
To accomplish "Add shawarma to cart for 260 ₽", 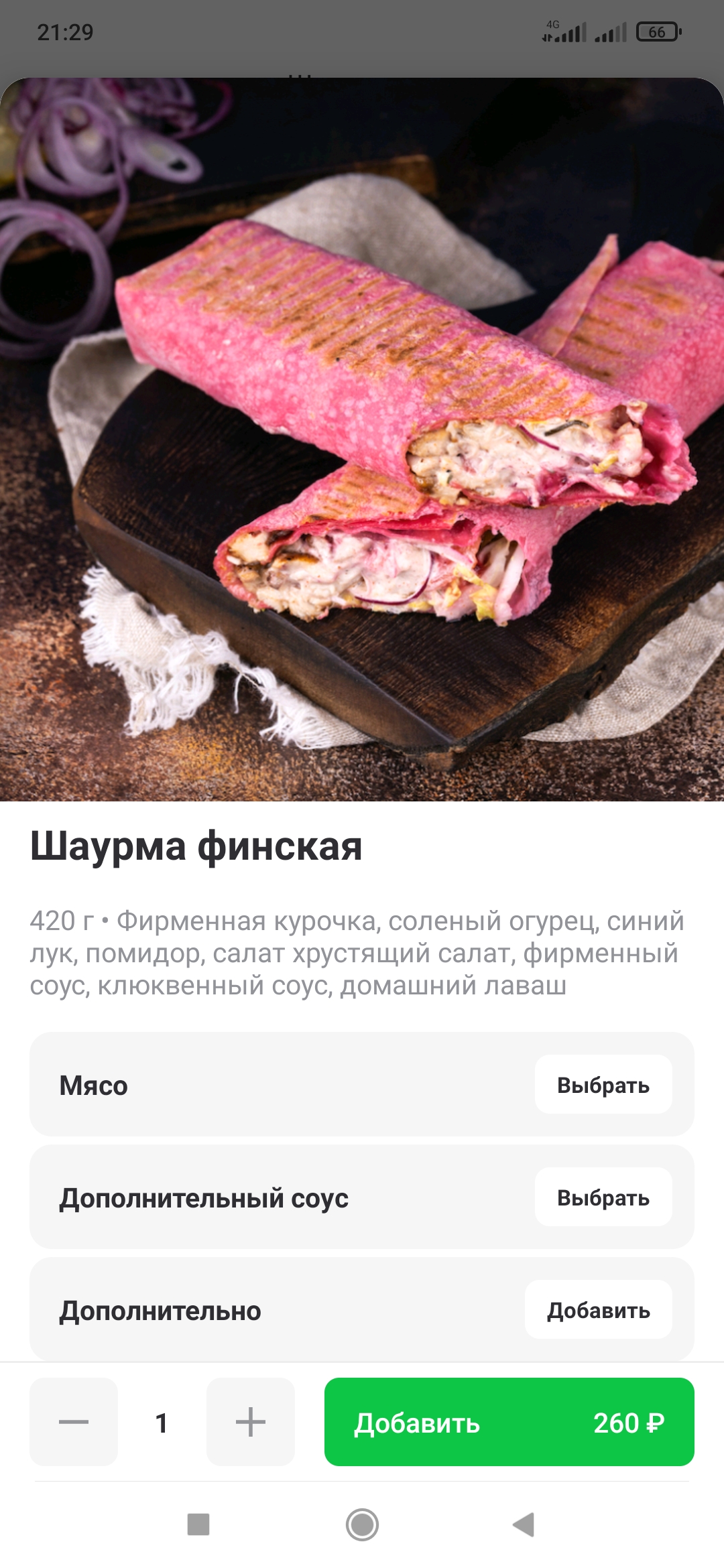I will click(509, 1422).
